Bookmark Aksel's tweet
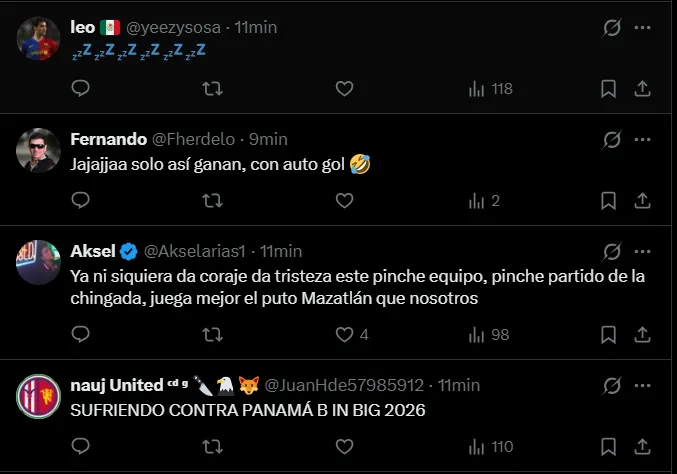Viewport: 677px width, 474px height. pos(608,335)
